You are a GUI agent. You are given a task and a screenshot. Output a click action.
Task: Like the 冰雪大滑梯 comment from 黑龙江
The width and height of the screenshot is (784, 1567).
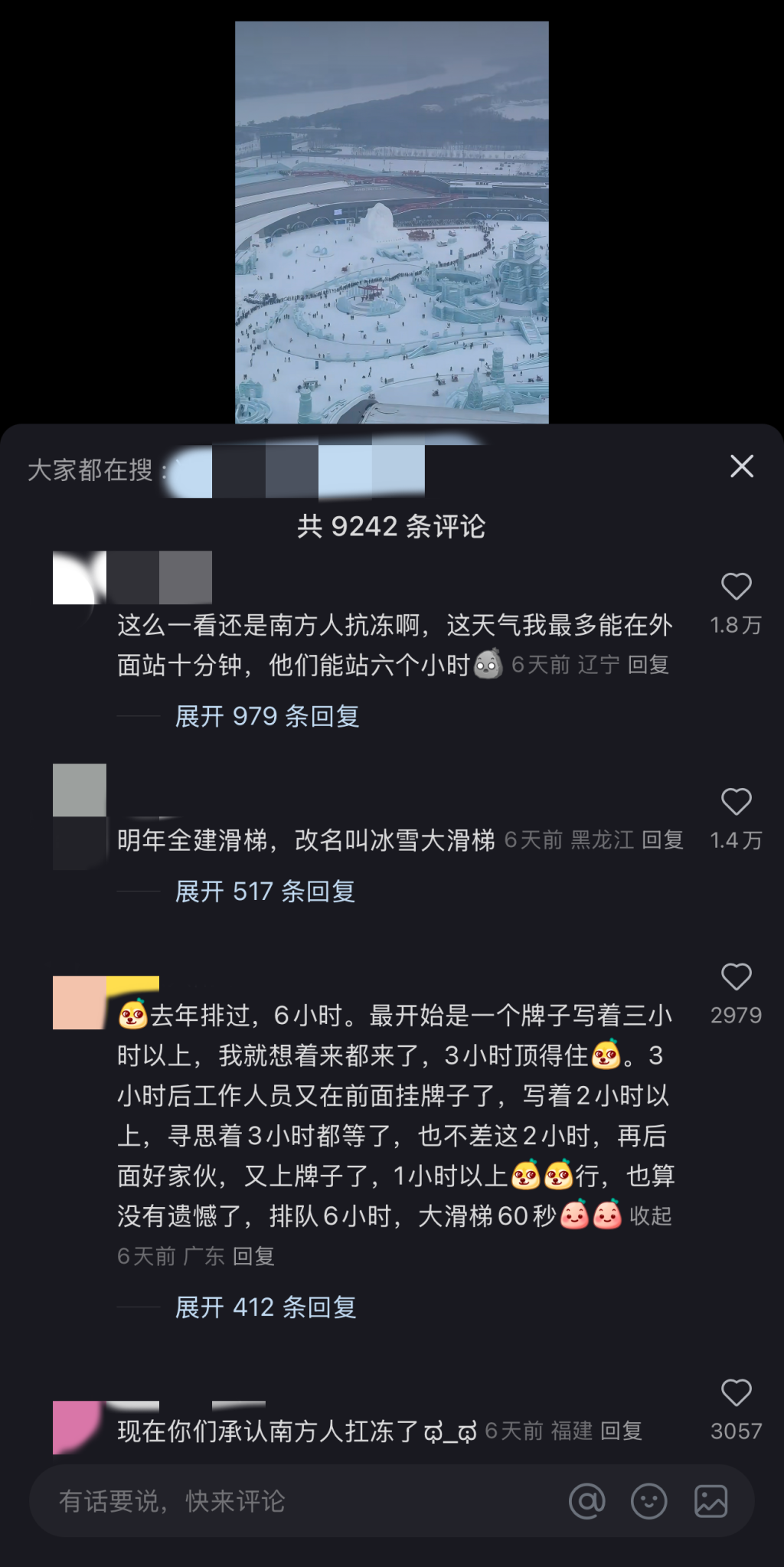(736, 803)
